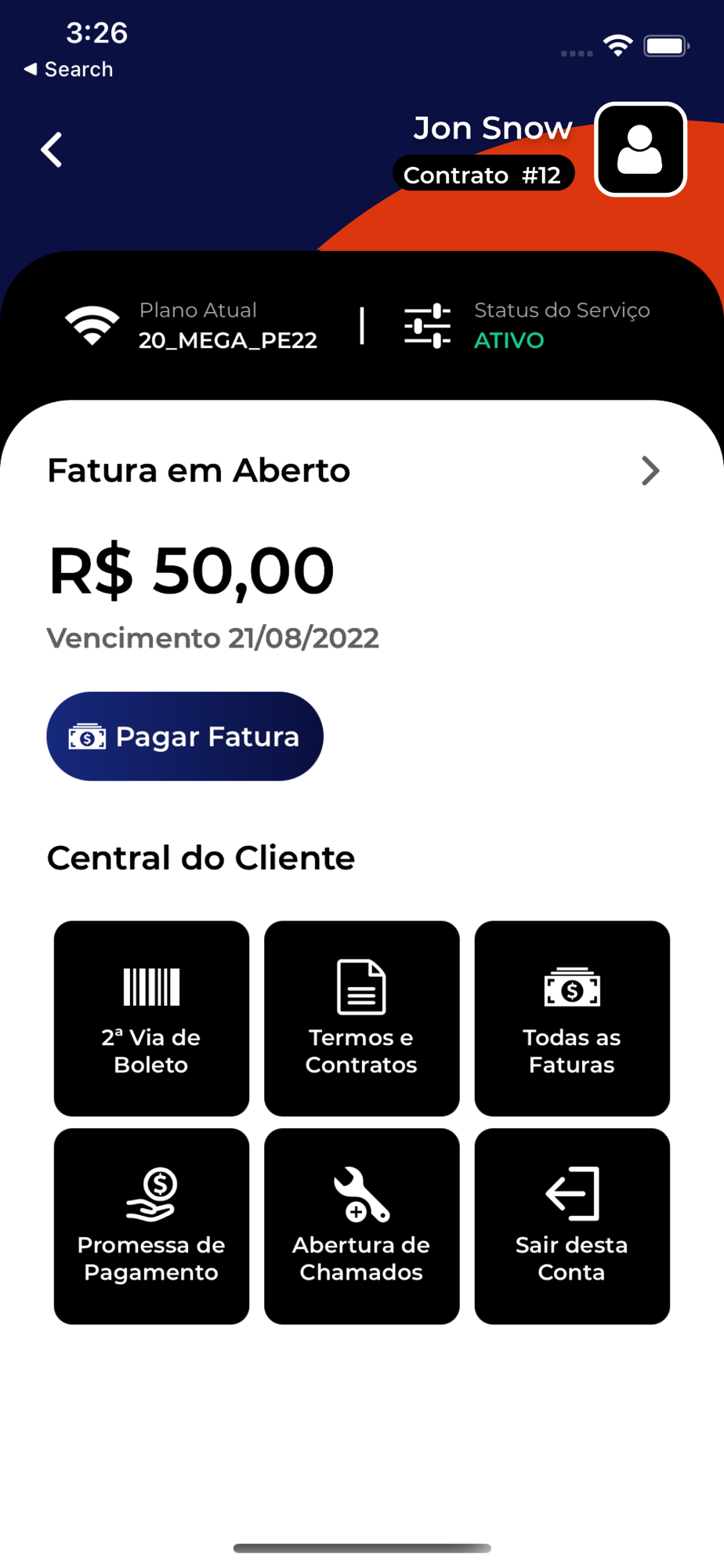Open the profile avatar icon

(640, 150)
